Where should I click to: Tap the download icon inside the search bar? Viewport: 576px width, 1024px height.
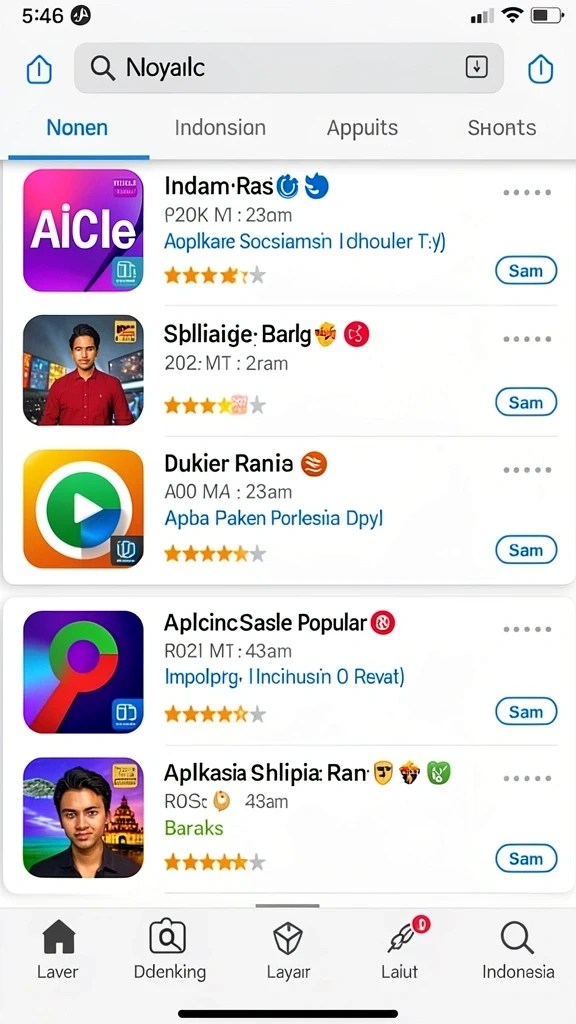pyautogui.click(x=477, y=67)
